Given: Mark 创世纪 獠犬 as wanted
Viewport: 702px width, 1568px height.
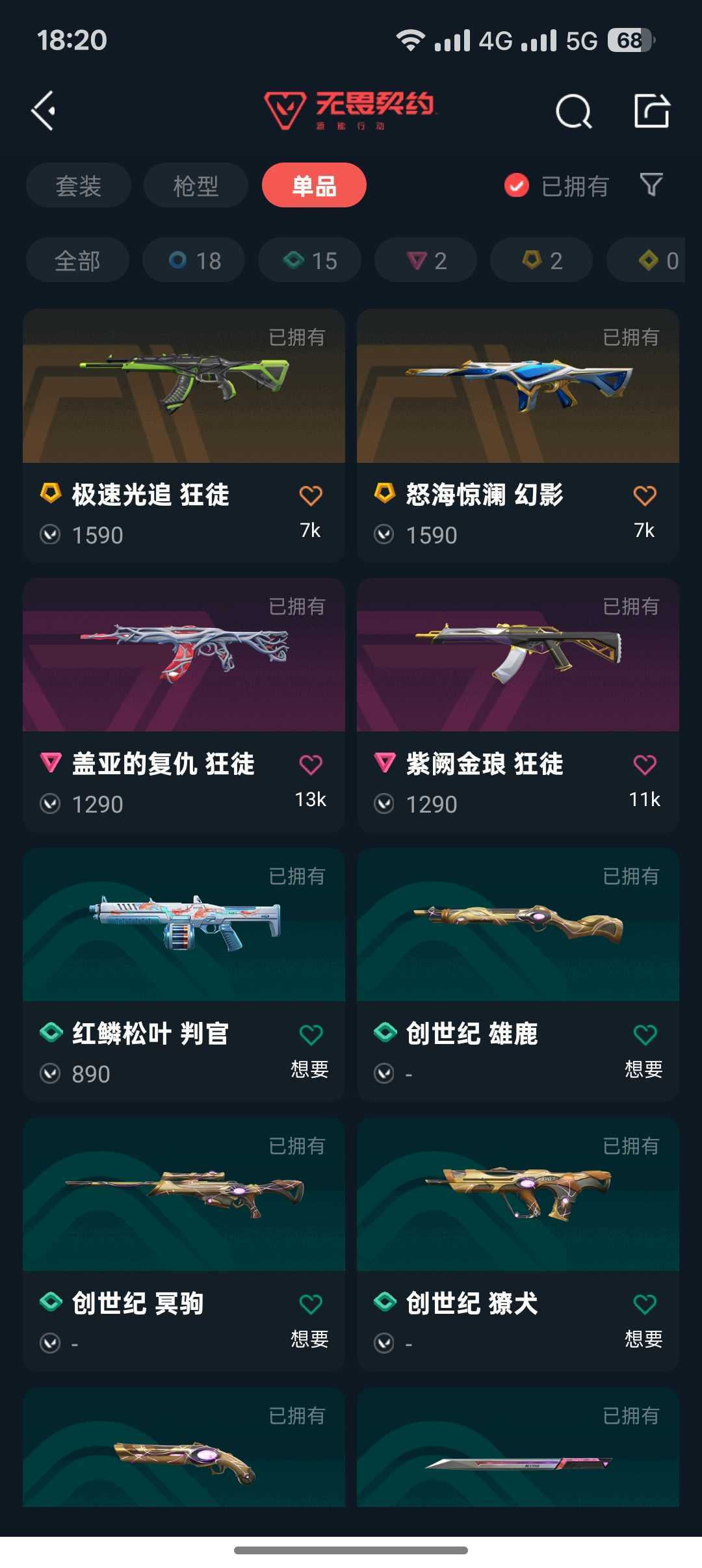Looking at the screenshot, I should click(645, 1304).
